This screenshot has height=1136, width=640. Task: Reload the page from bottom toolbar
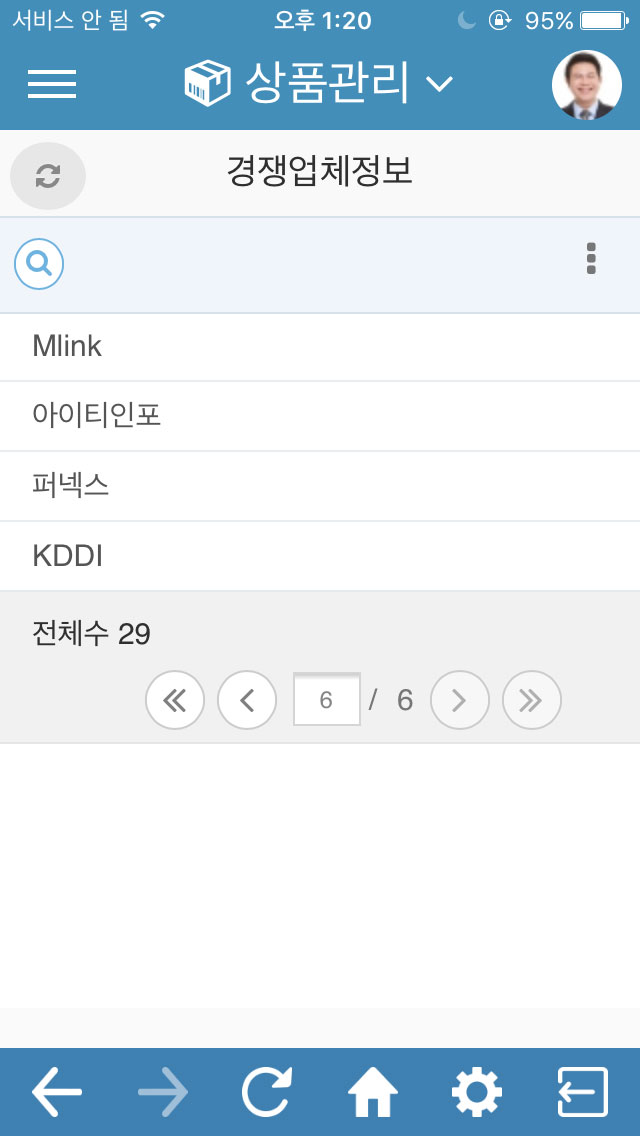click(x=267, y=1092)
